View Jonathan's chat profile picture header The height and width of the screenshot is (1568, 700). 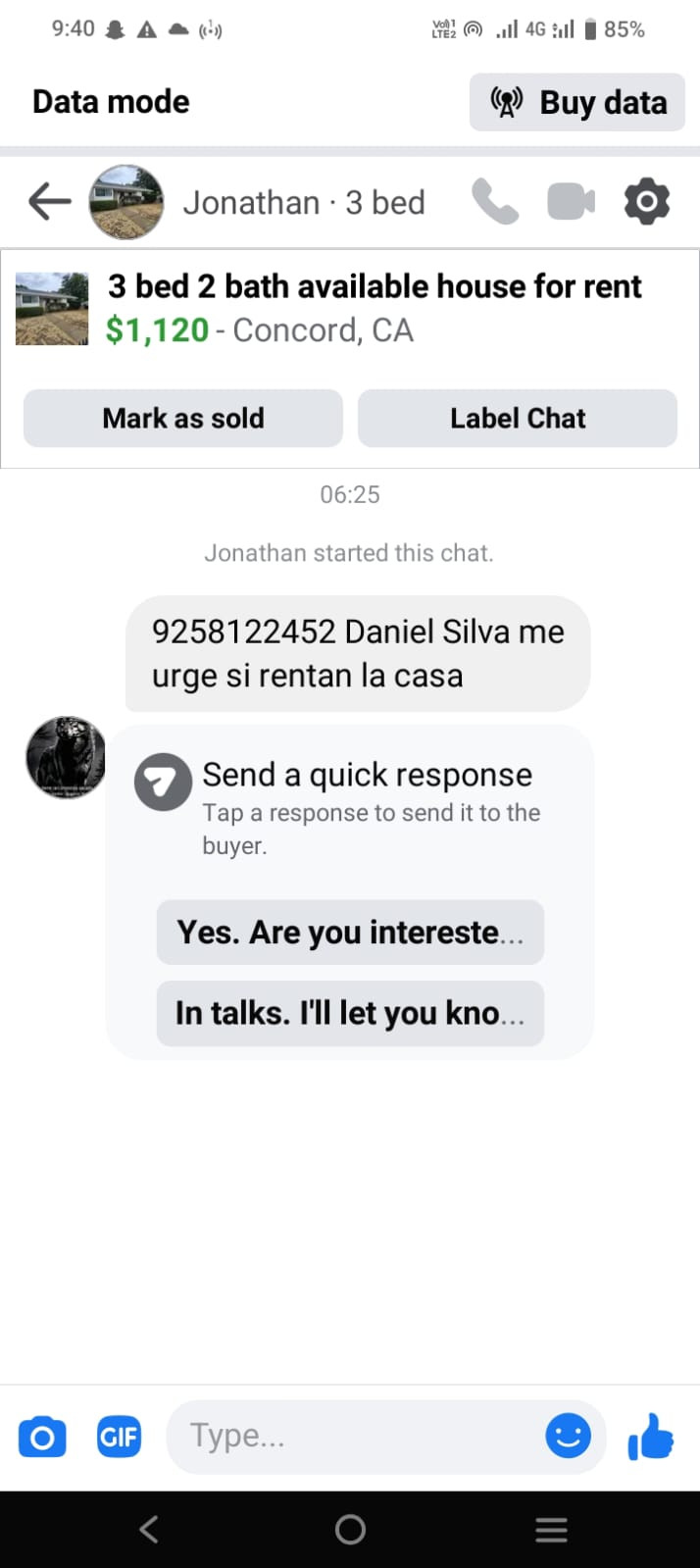(126, 202)
